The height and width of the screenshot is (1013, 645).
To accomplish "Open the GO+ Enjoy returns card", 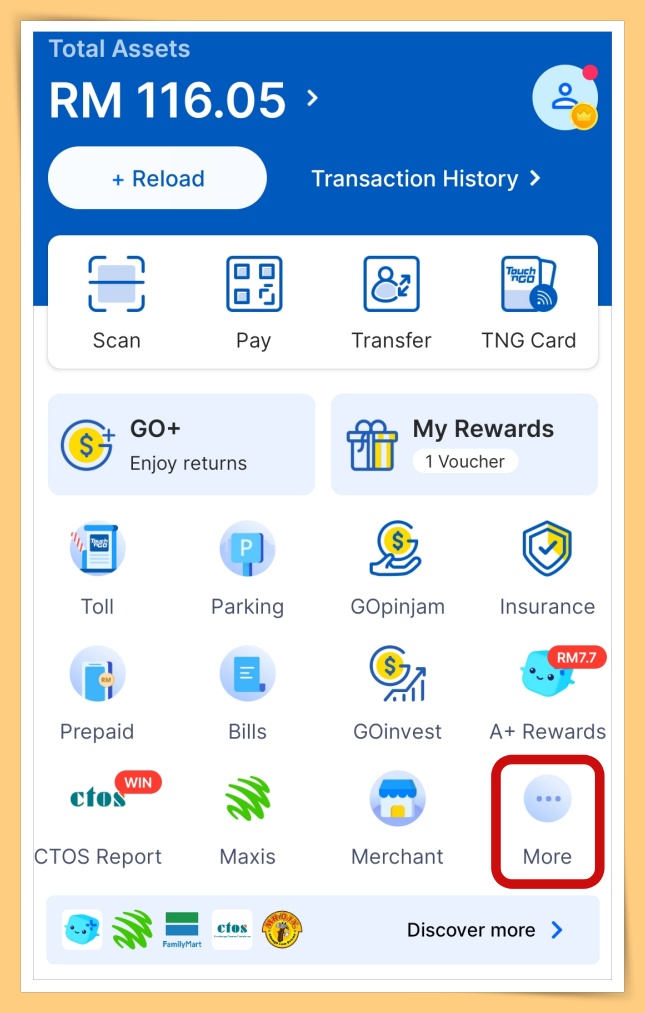I will pyautogui.click(x=181, y=445).
